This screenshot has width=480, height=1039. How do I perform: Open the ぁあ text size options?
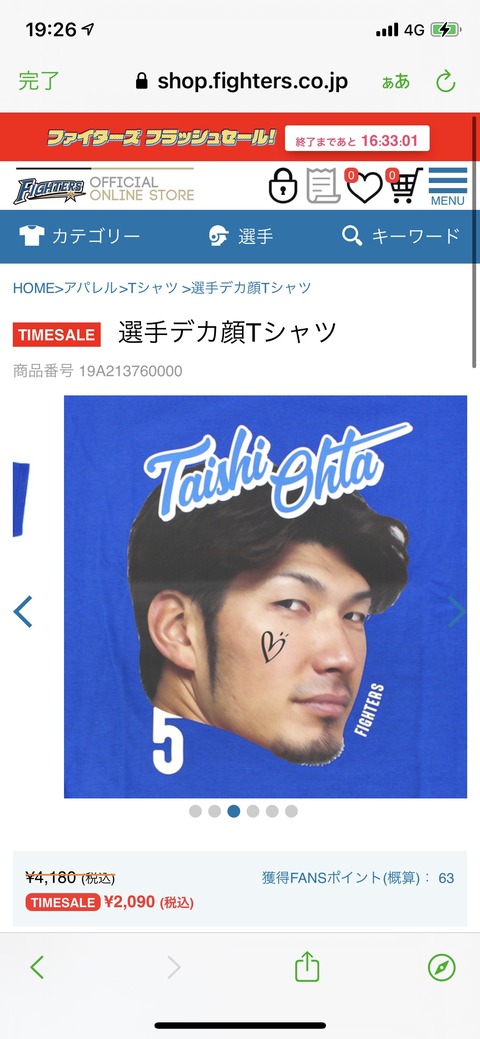(x=396, y=82)
